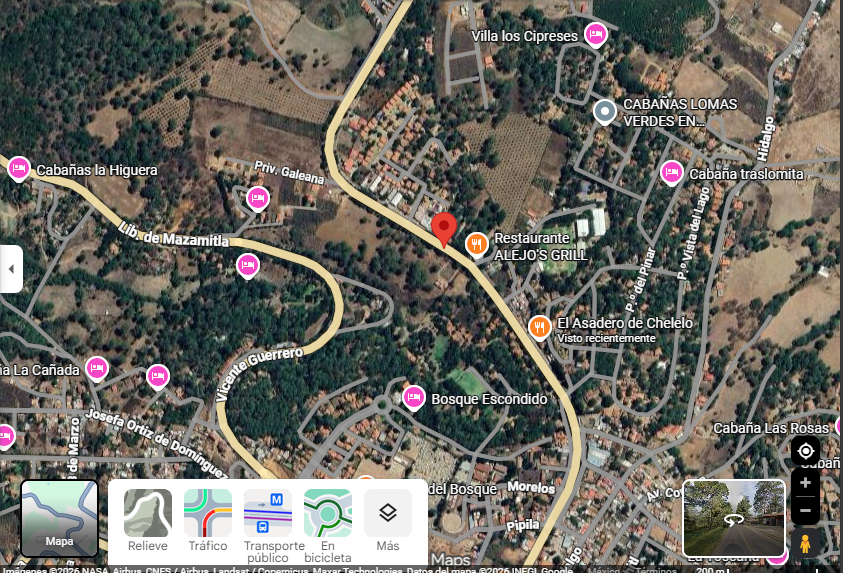Enable the Tráfico layer
Screen dimensions: 843x573
pos(208,520)
